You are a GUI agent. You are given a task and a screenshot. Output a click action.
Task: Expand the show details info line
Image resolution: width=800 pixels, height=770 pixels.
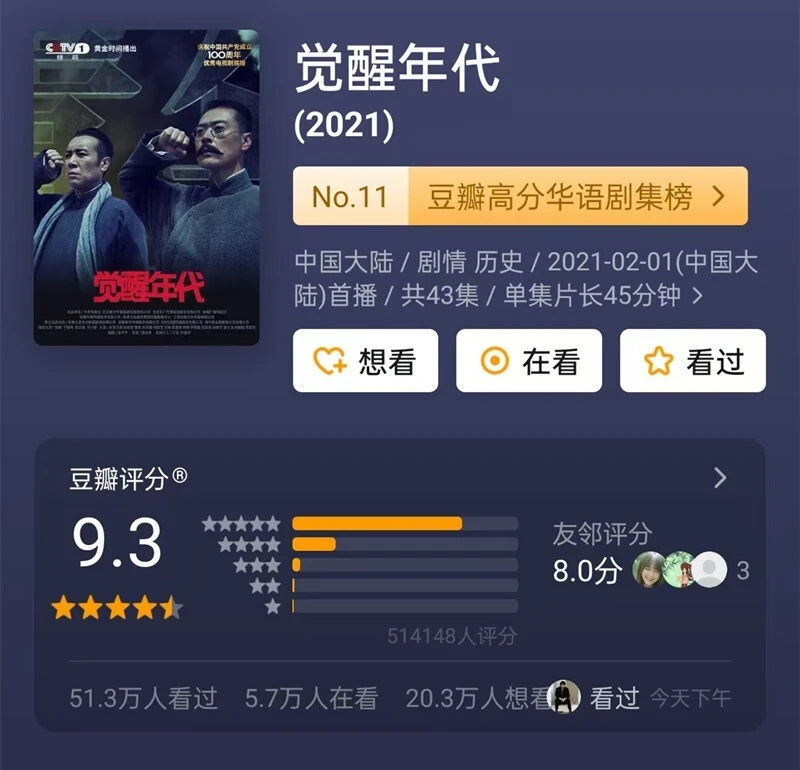coord(698,296)
